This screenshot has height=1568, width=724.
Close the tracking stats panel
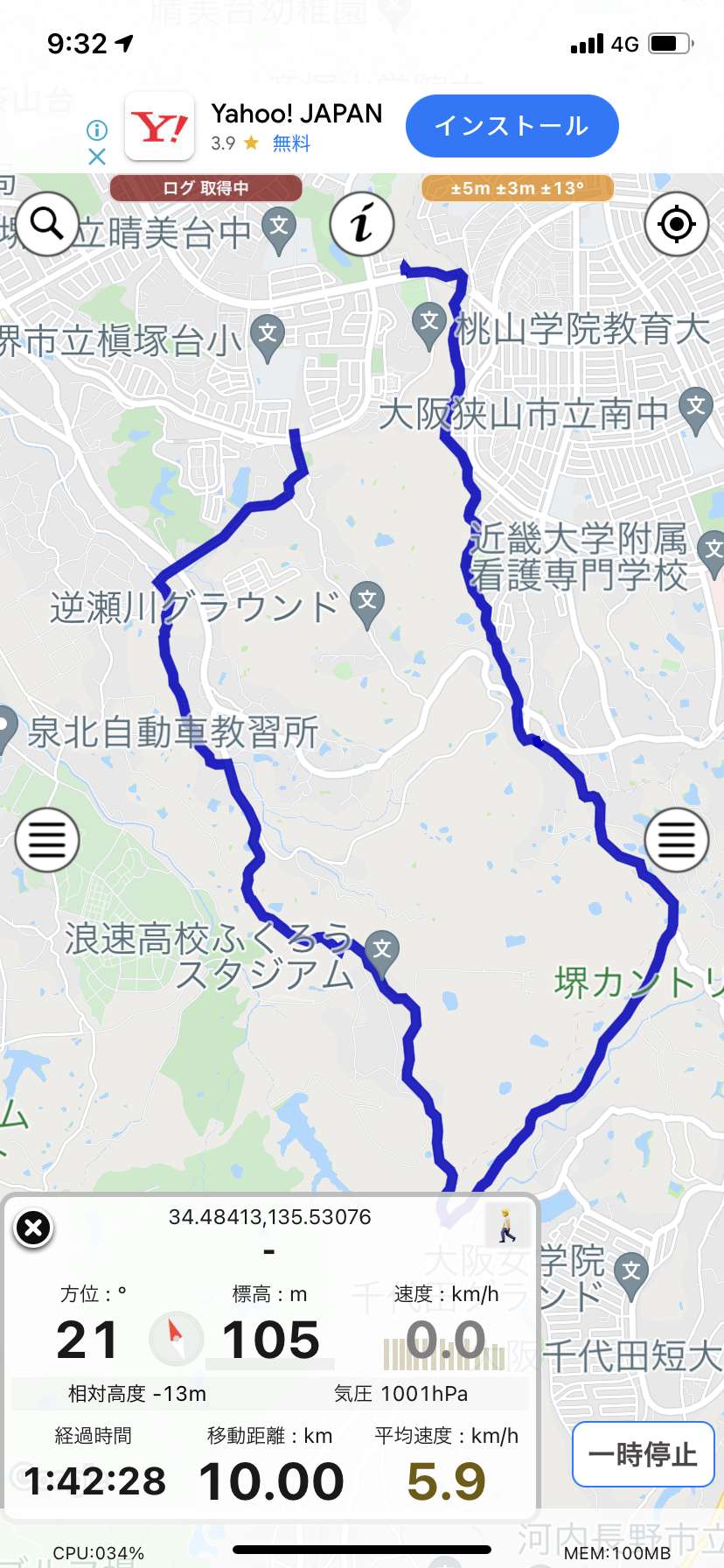[33, 1228]
